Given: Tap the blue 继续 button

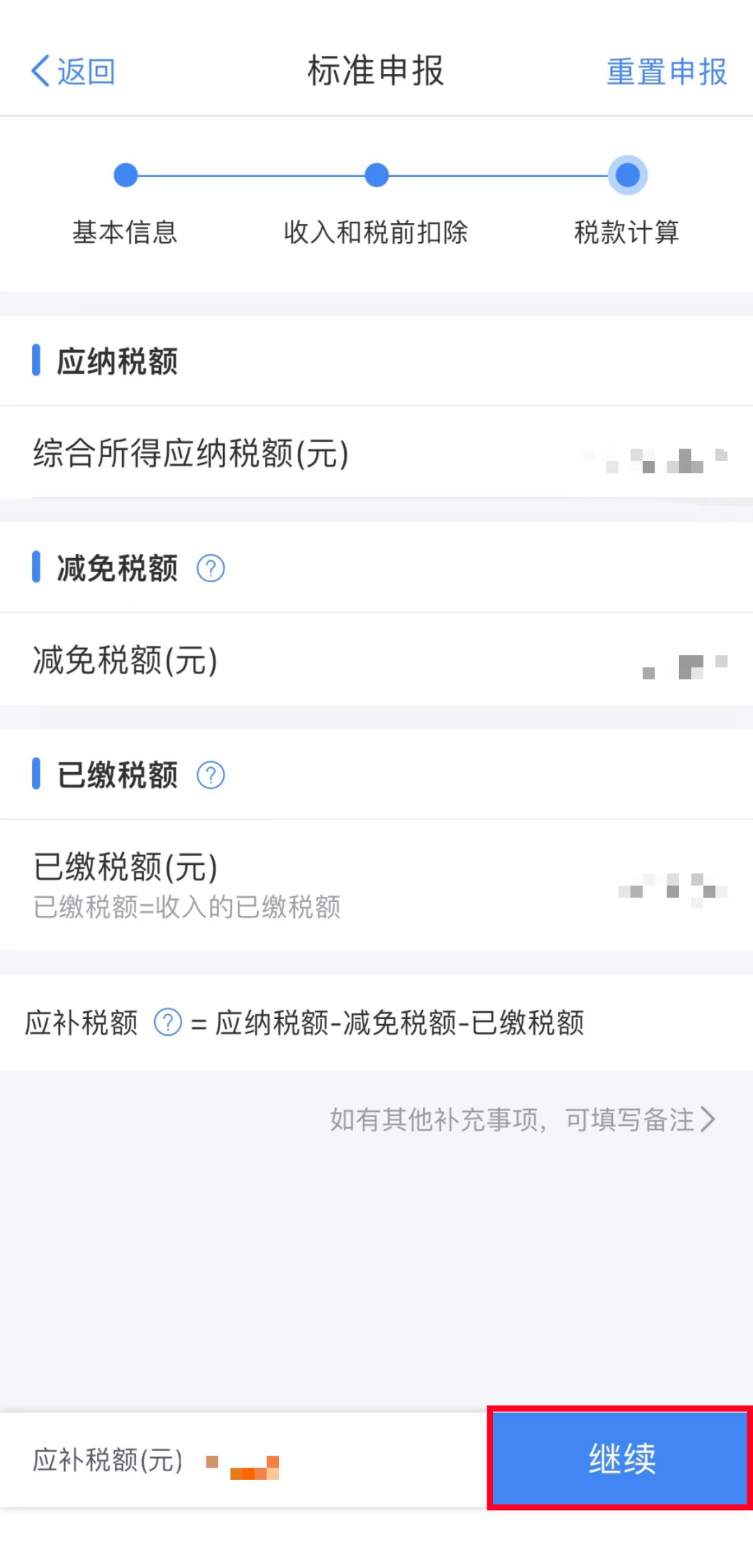Looking at the screenshot, I should [x=621, y=1458].
